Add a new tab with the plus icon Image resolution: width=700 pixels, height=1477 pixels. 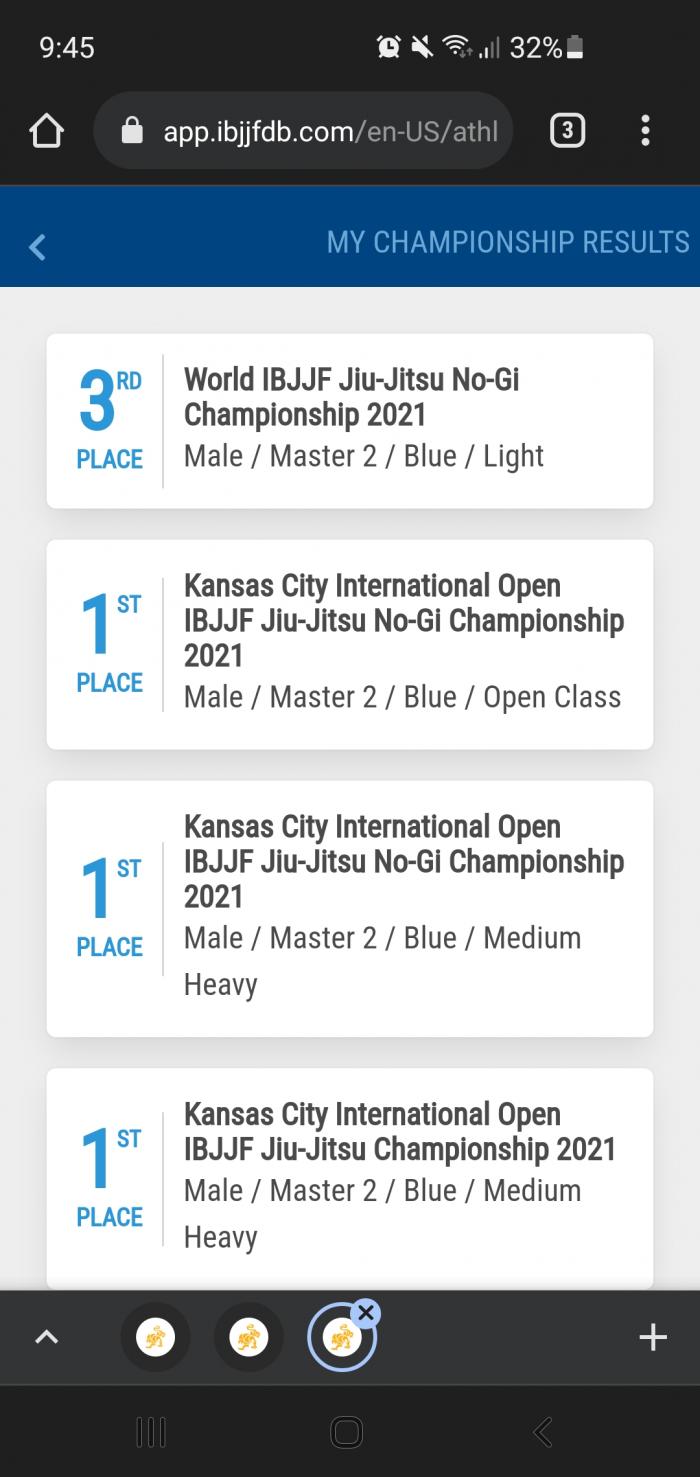pos(652,1337)
